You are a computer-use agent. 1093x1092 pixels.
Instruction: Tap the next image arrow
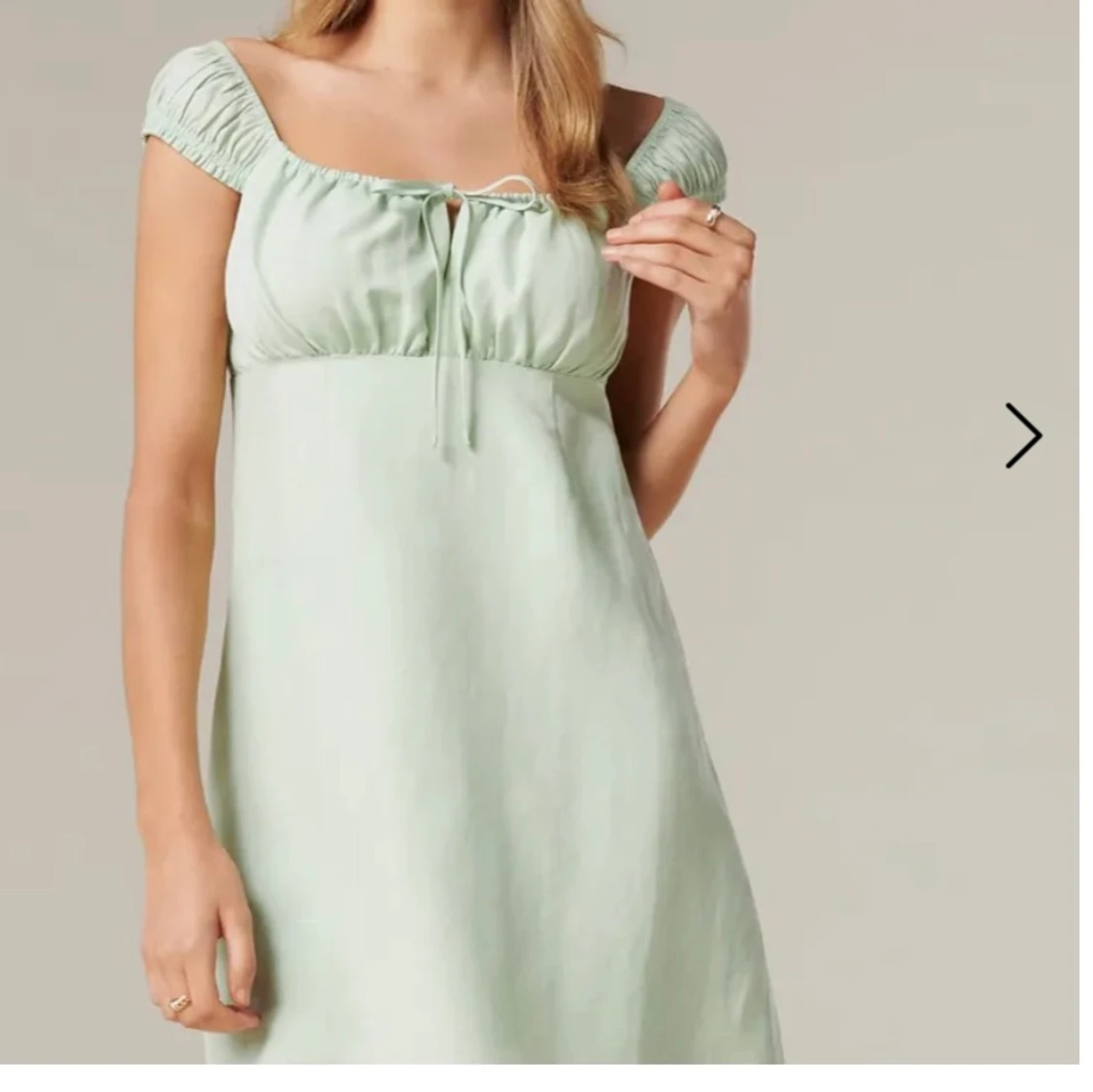point(1023,435)
